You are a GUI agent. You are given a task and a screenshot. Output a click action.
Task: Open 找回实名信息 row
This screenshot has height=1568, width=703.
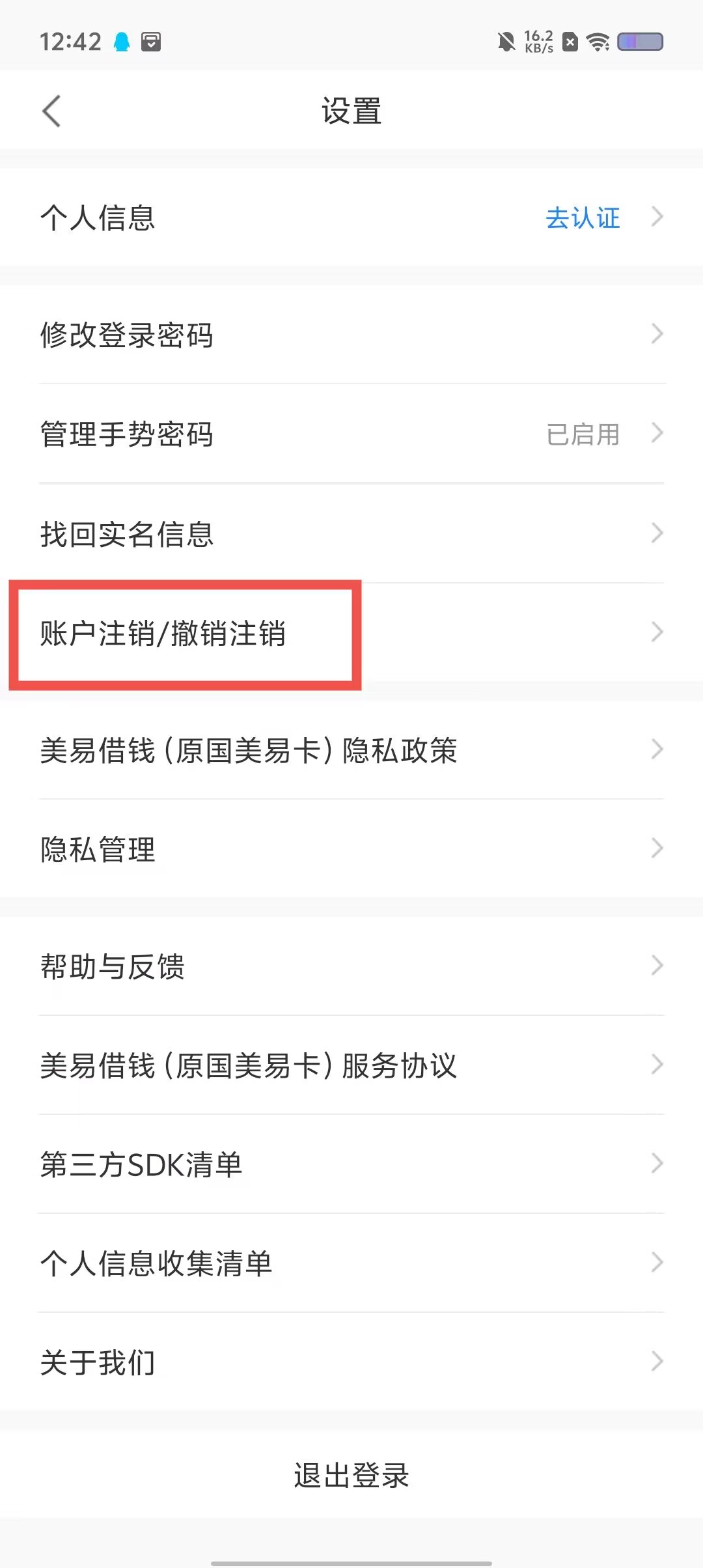pyautogui.click(x=351, y=534)
